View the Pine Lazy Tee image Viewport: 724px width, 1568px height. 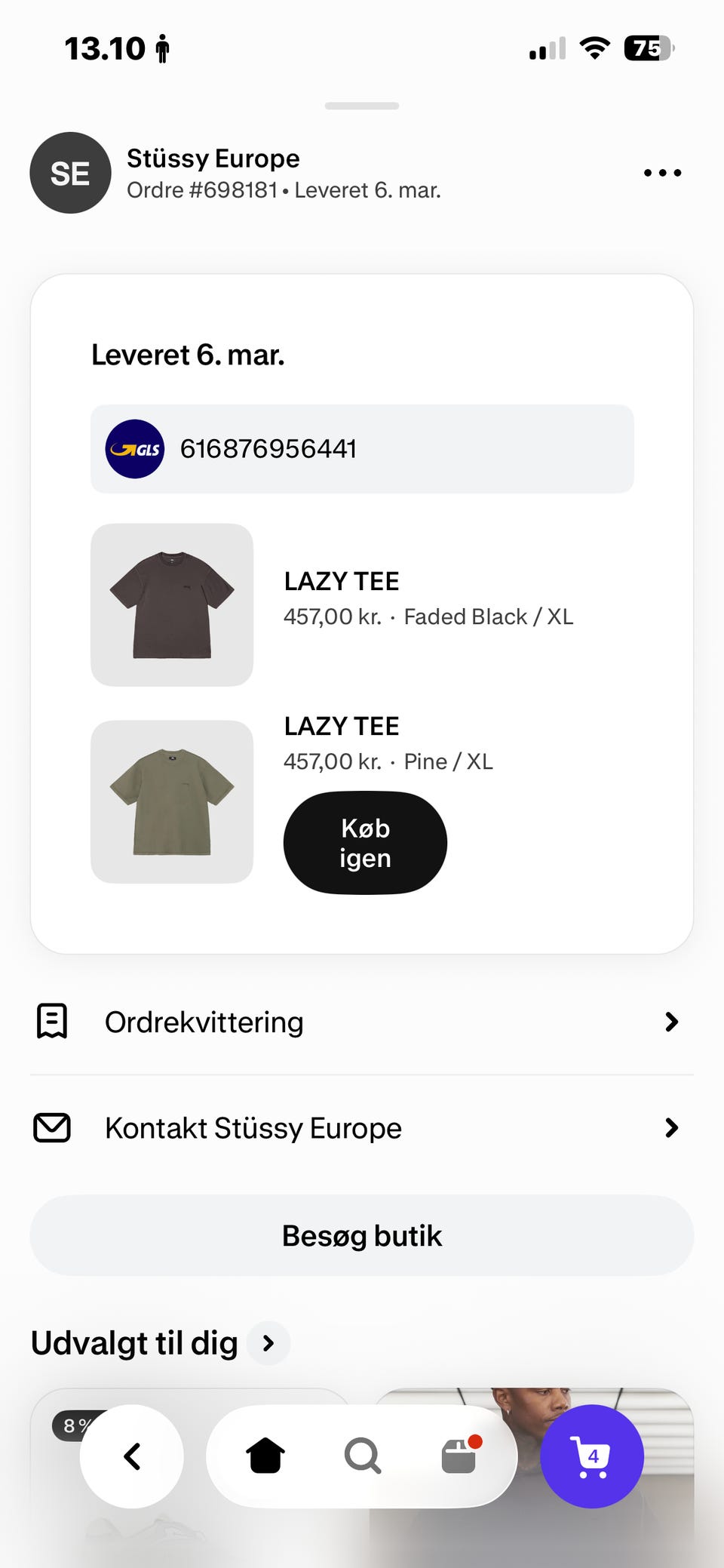click(x=172, y=801)
